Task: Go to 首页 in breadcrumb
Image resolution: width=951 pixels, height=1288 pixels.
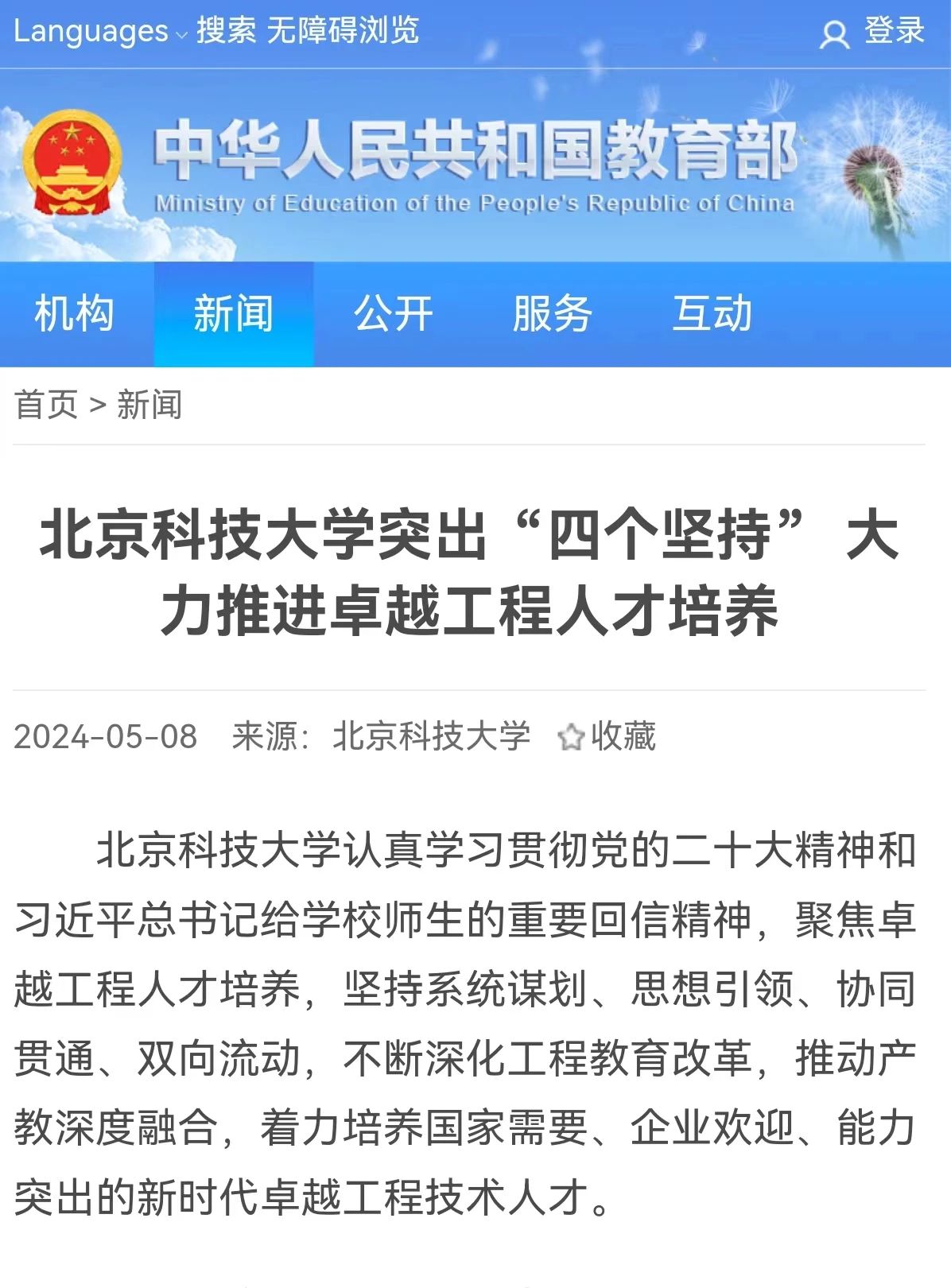Action: click(x=46, y=405)
